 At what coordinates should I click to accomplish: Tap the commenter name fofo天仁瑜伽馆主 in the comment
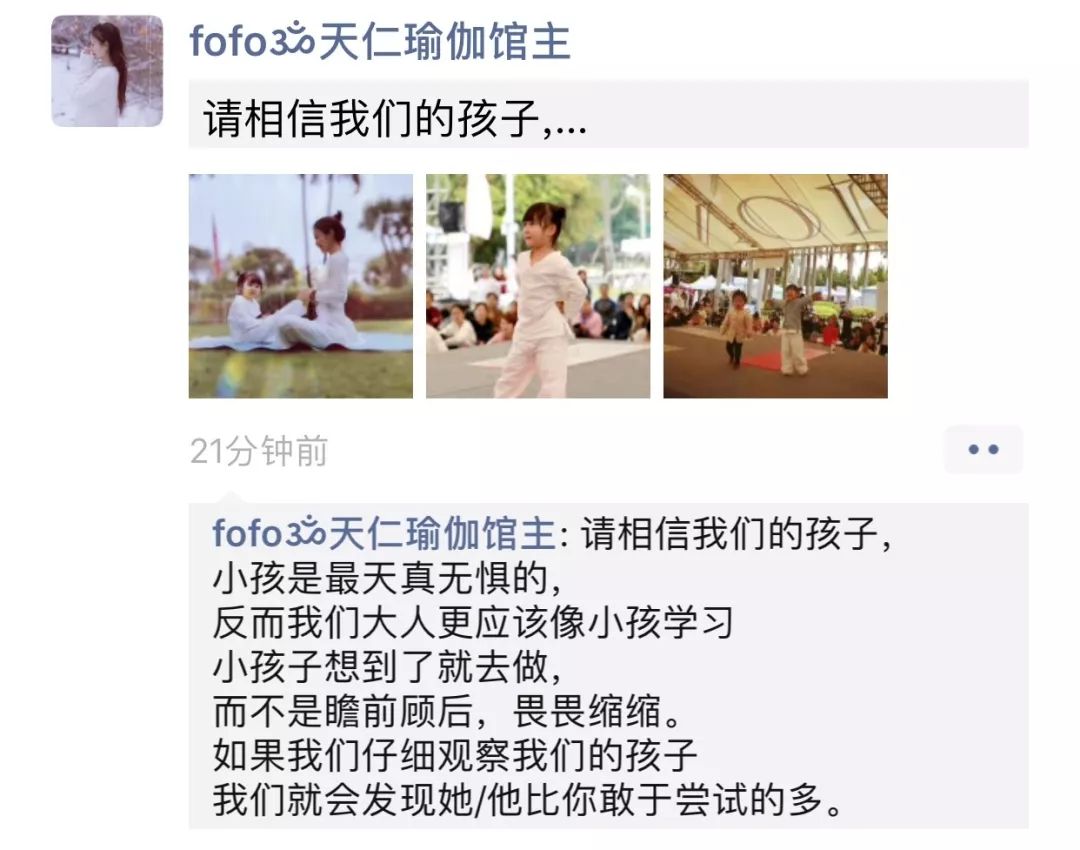383,534
